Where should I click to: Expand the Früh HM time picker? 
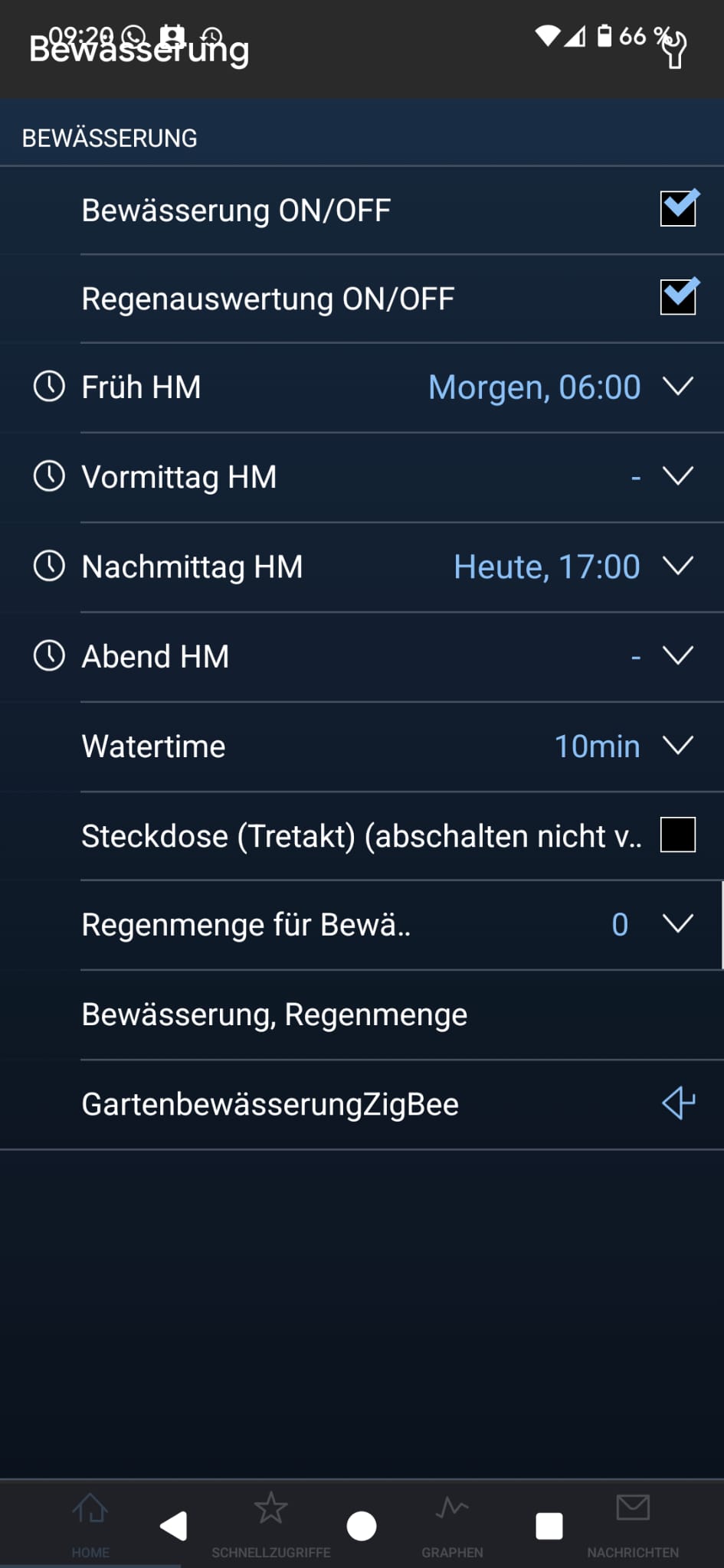point(678,387)
